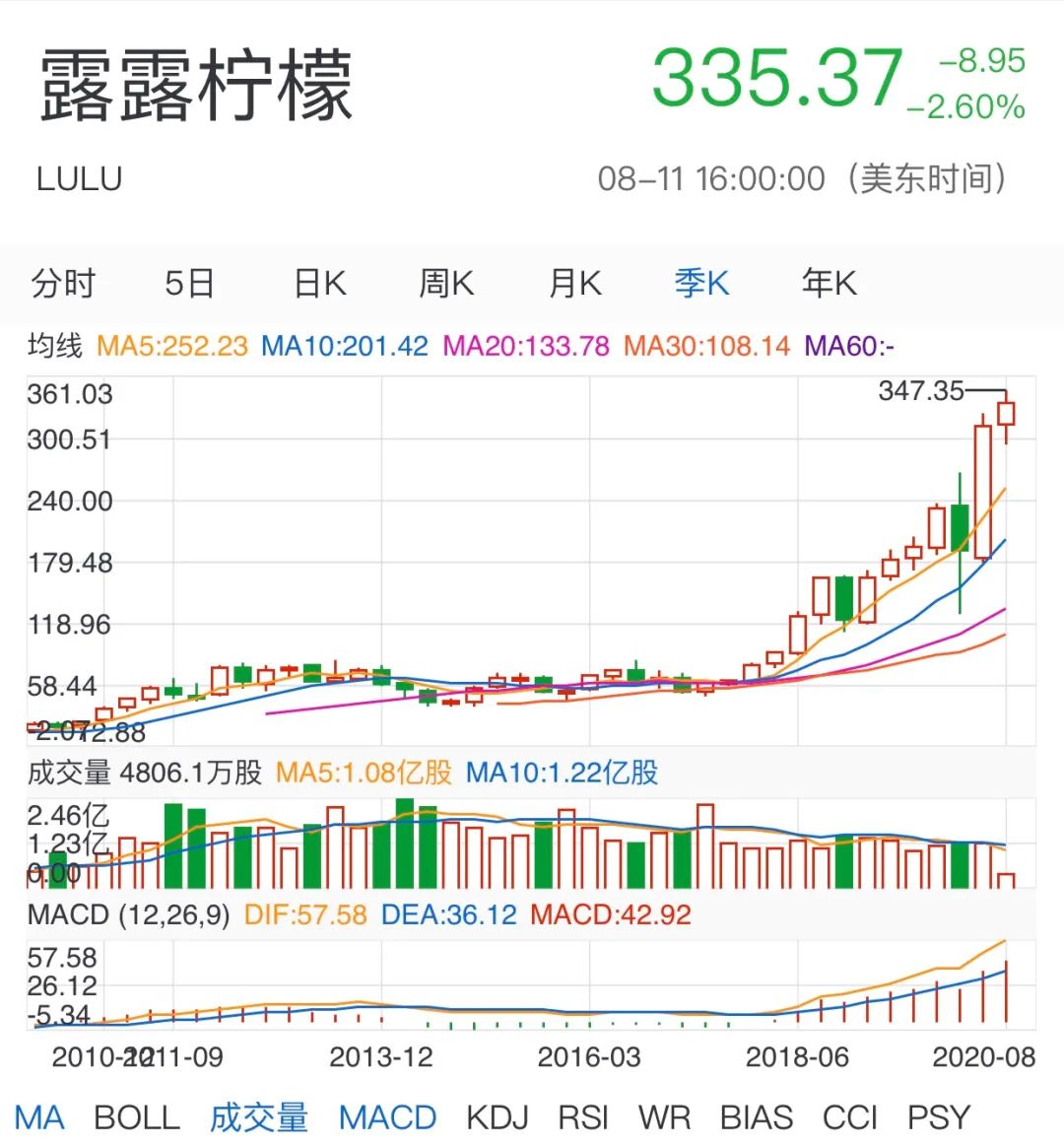This screenshot has width=1064, height=1147.
Task: Show the BOLL bands indicator
Action: pos(138,1117)
